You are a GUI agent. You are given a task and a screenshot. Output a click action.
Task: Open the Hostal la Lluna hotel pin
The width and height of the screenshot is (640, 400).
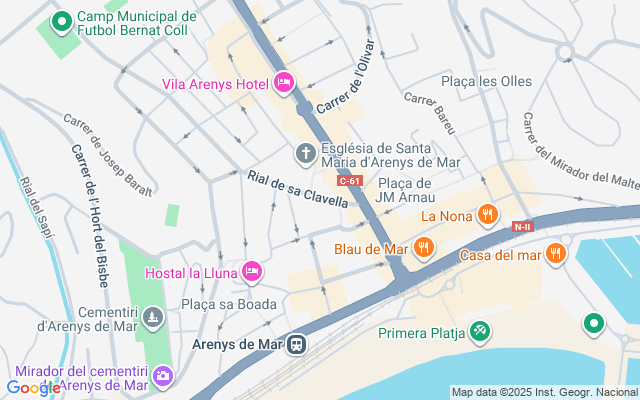click(x=252, y=271)
